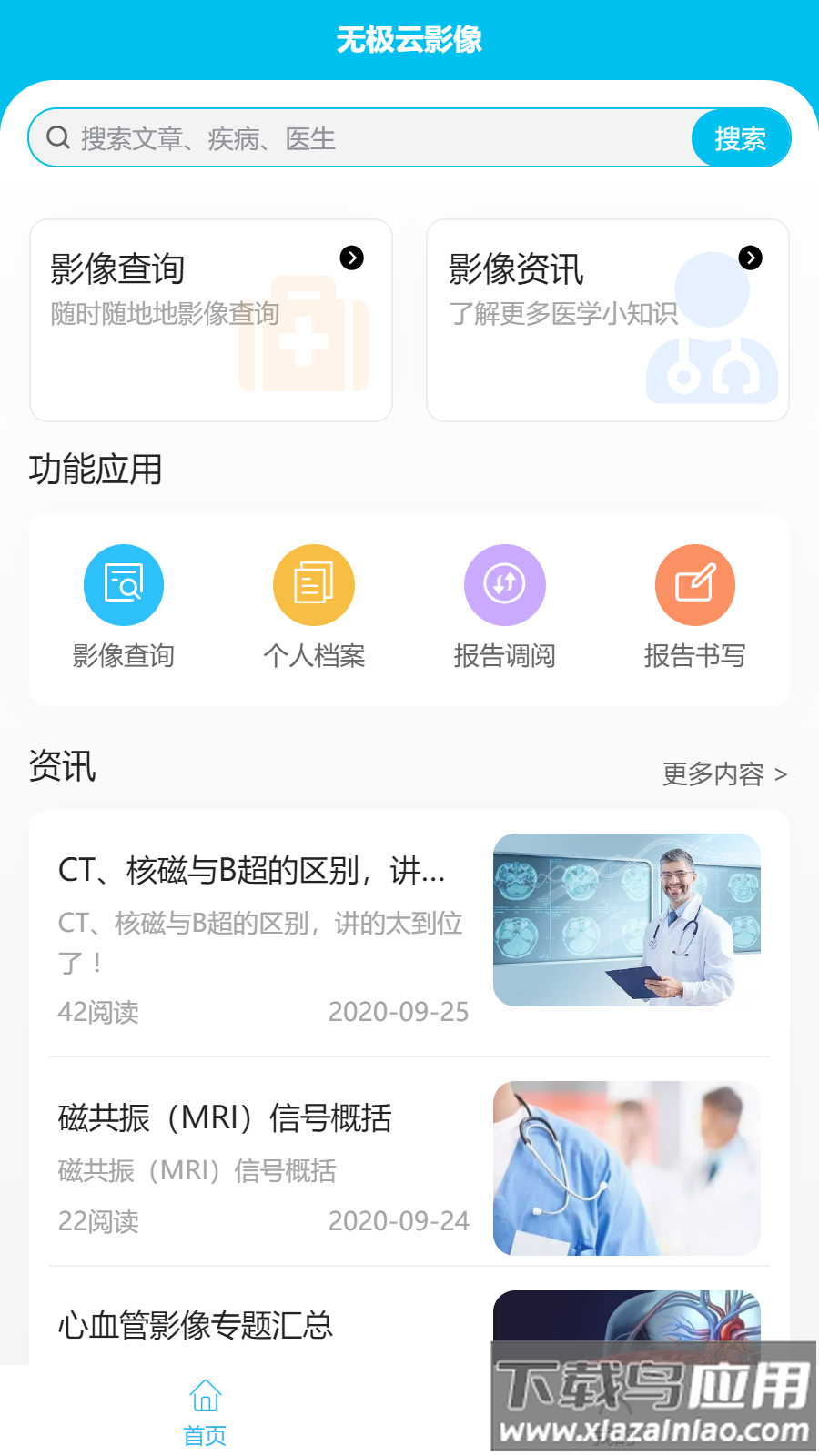The width and height of the screenshot is (819, 1456).
Task: Open the 个人档案 personal records icon
Action: point(314,584)
